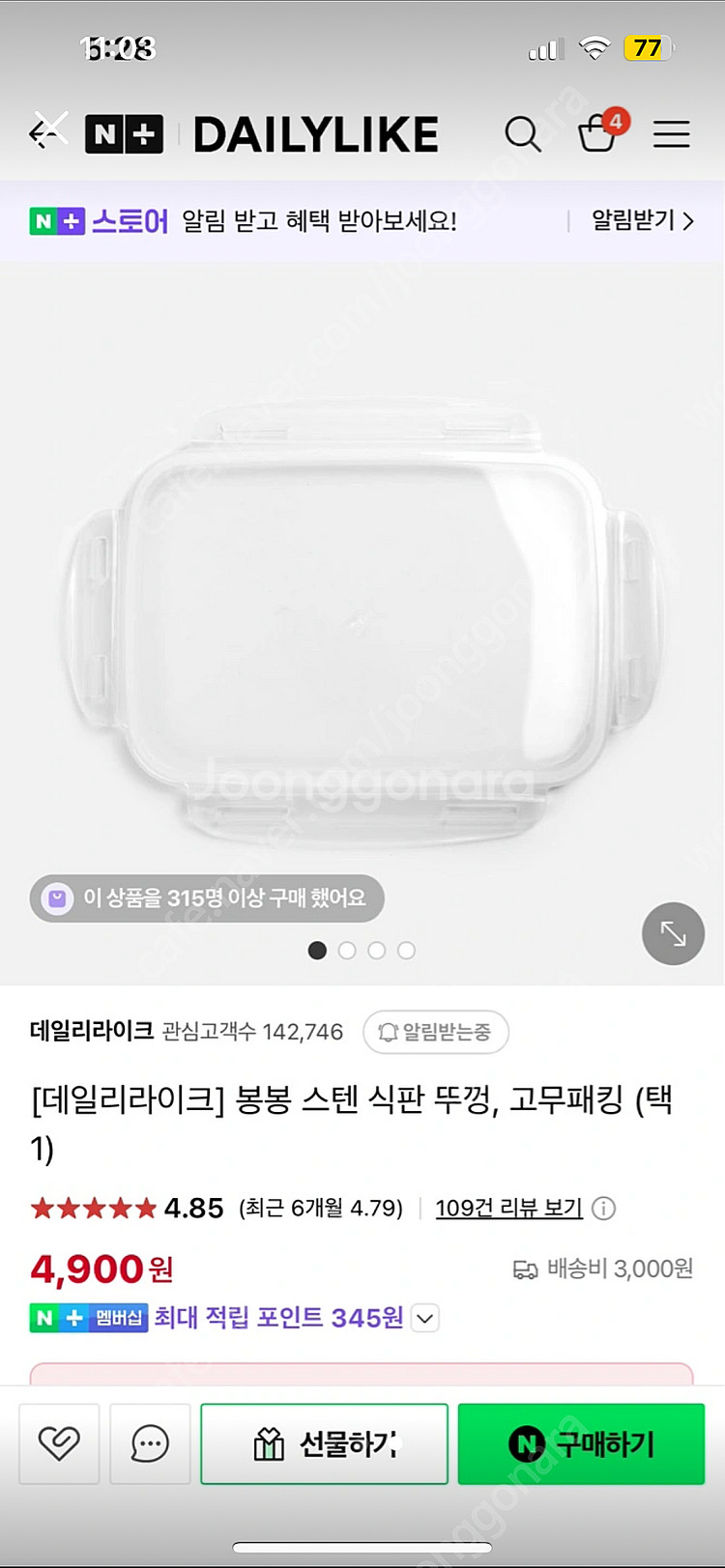Open the shopping cart with 4 items
725x1568 pixels.
point(597,133)
